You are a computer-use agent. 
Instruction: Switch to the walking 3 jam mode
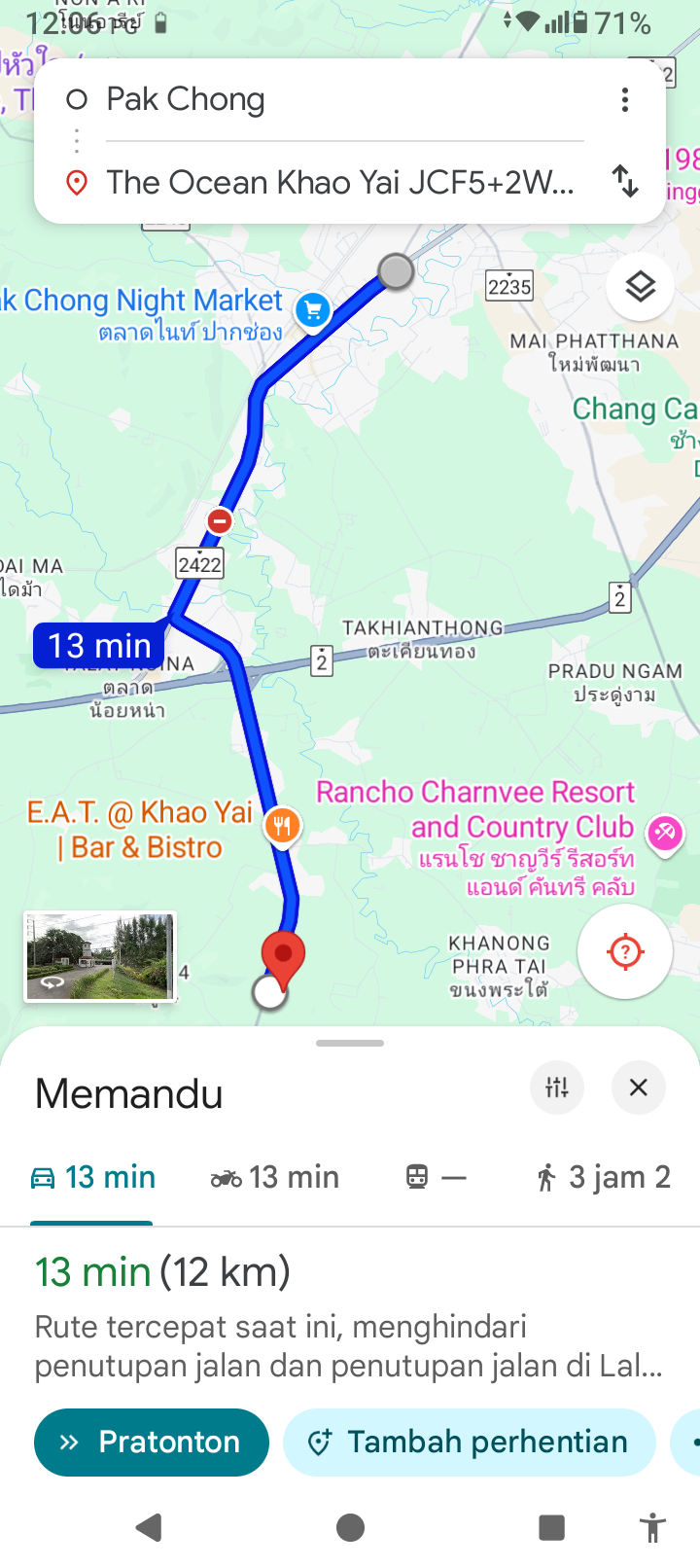point(603,1177)
